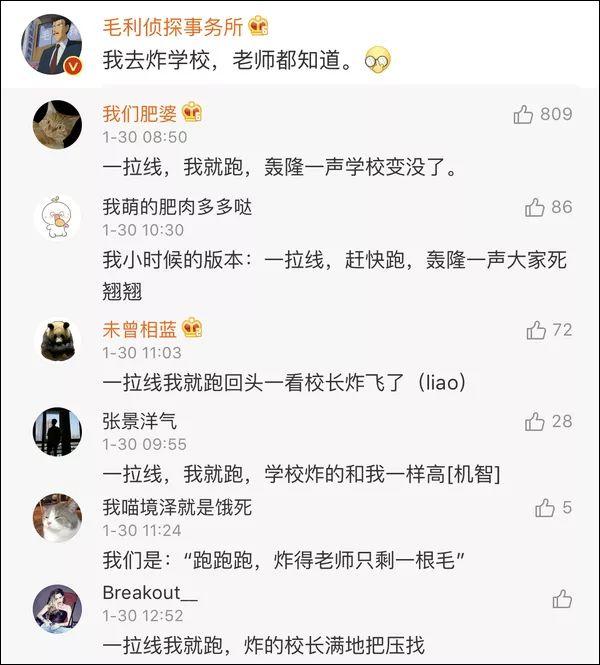This screenshot has width=600, height=665.
Task: Like the comment by 我萌的肥肉多多哒
Action: tap(535, 208)
